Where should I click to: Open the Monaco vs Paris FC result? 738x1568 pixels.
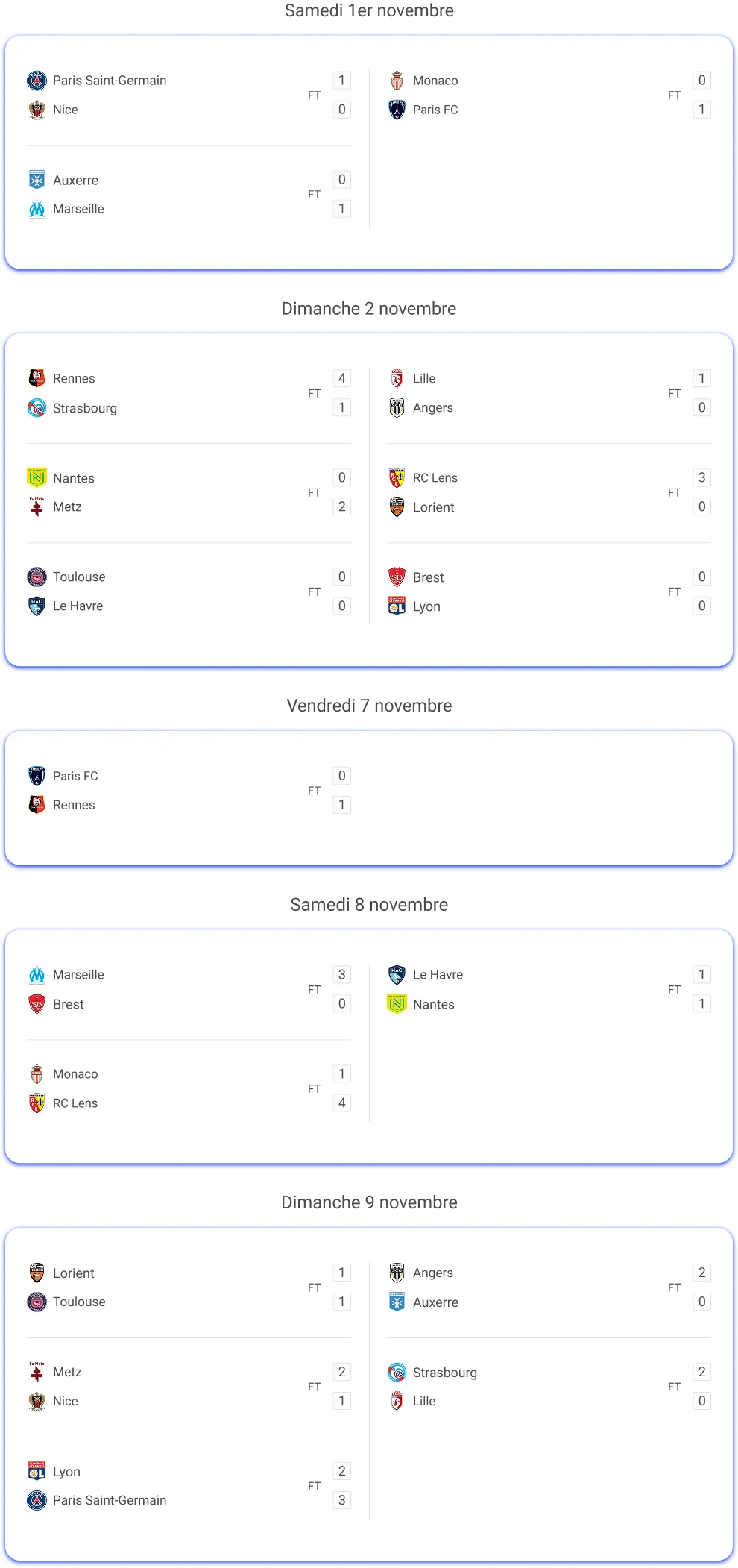[549, 95]
